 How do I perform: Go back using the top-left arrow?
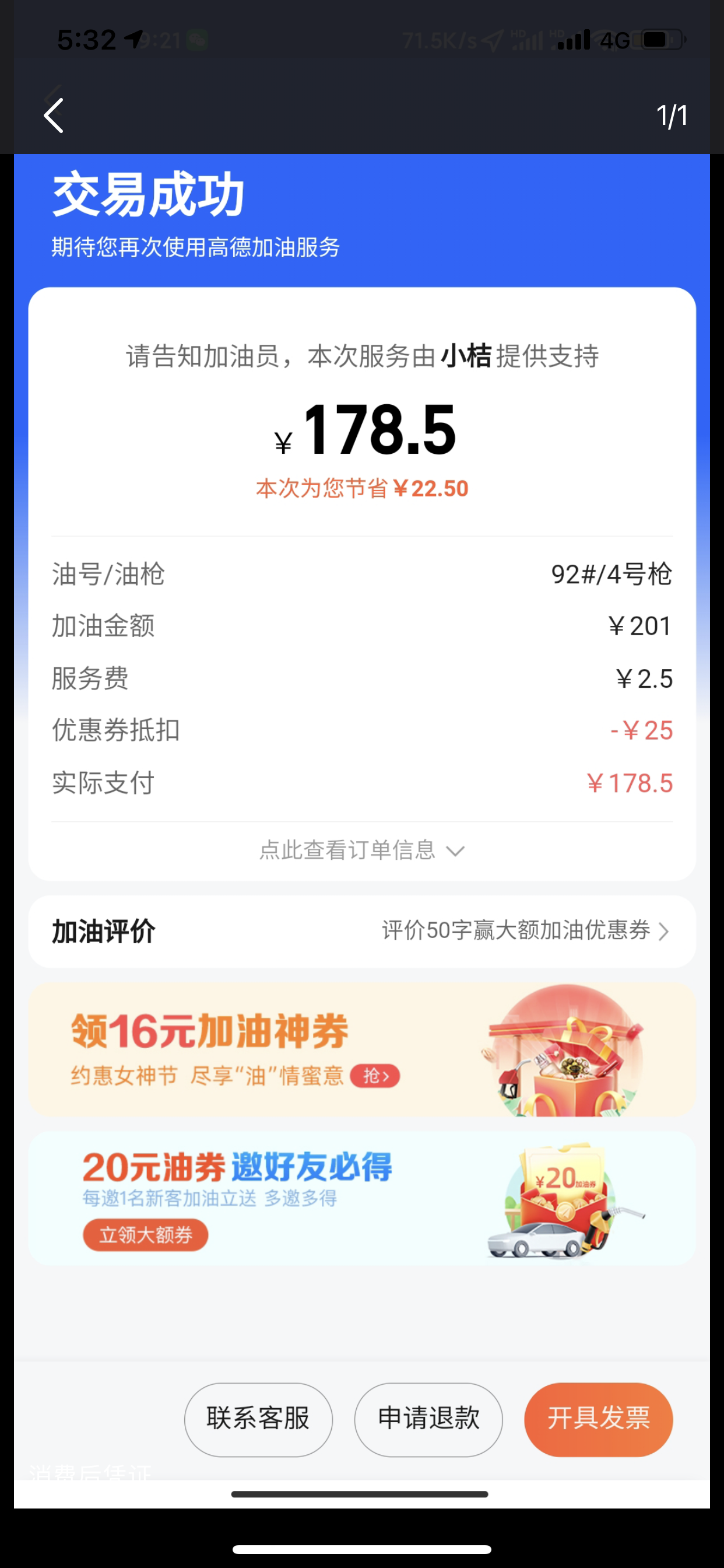tap(54, 116)
